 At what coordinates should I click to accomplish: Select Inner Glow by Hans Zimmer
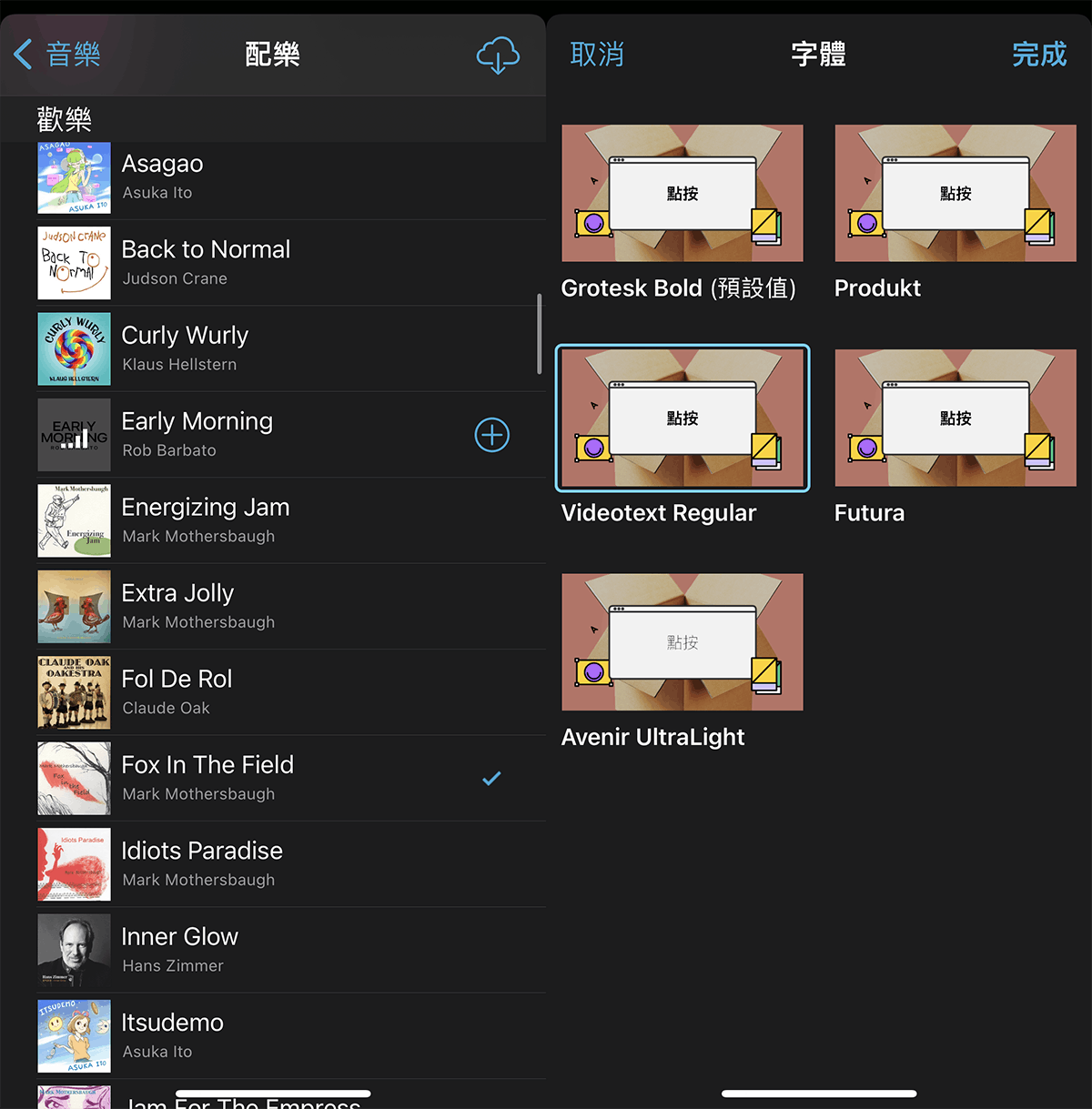[273, 950]
